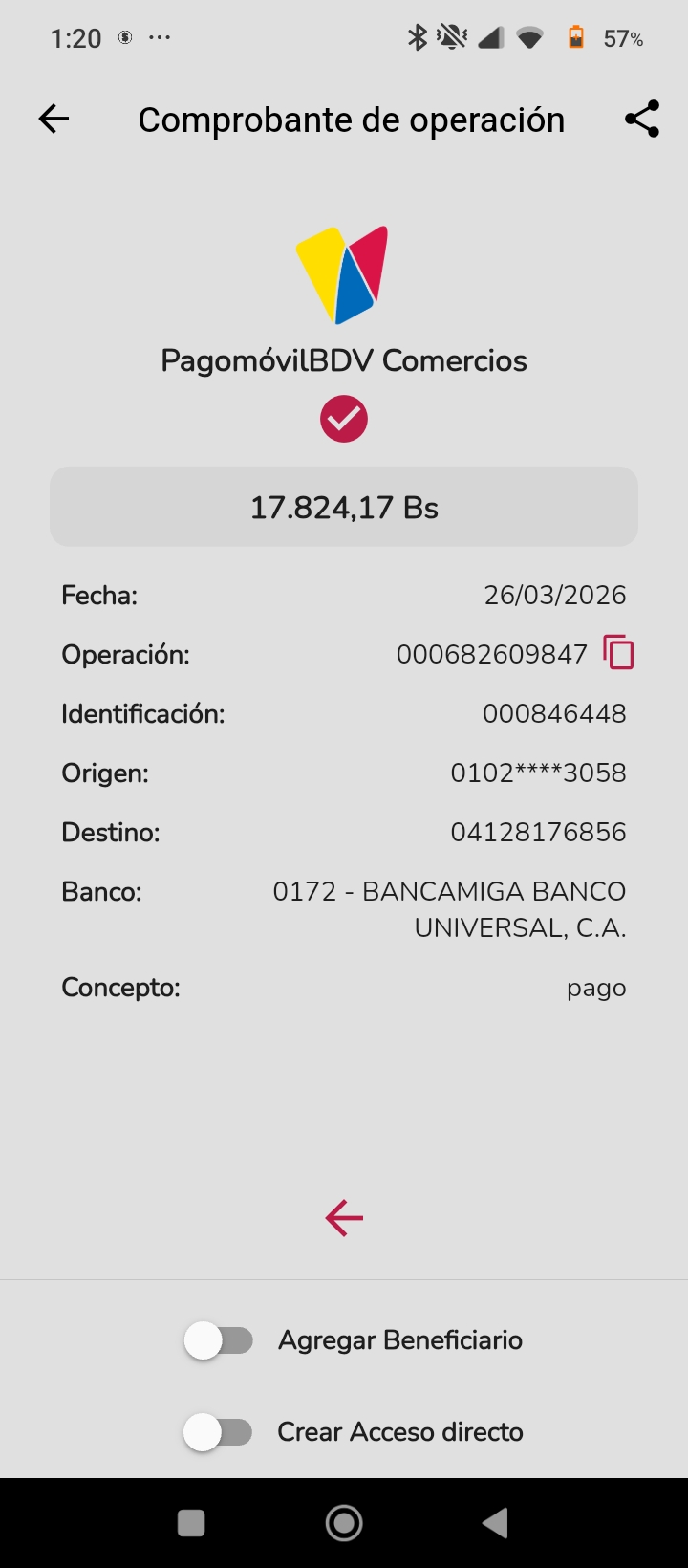The image size is (688, 1568).
Task: Share this operation receipt
Action: (642, 120)
